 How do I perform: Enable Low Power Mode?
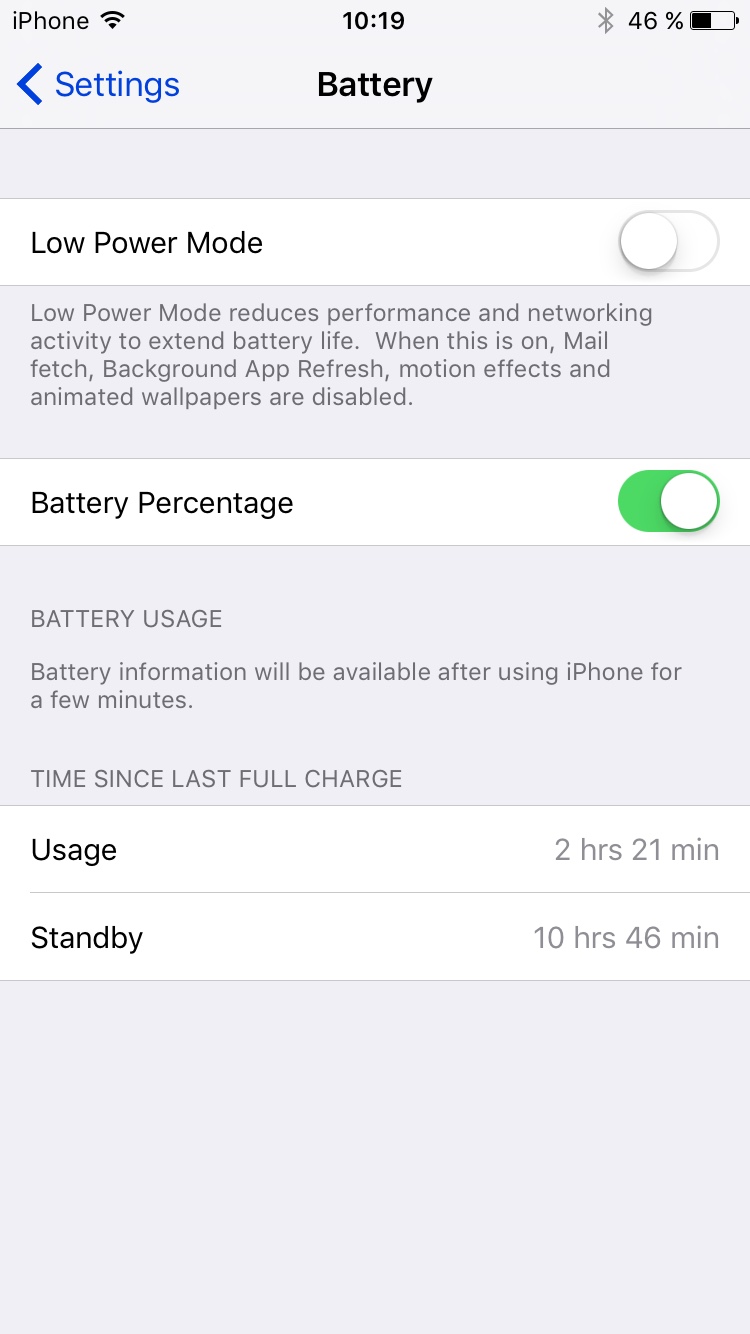(x=669, y=242)
